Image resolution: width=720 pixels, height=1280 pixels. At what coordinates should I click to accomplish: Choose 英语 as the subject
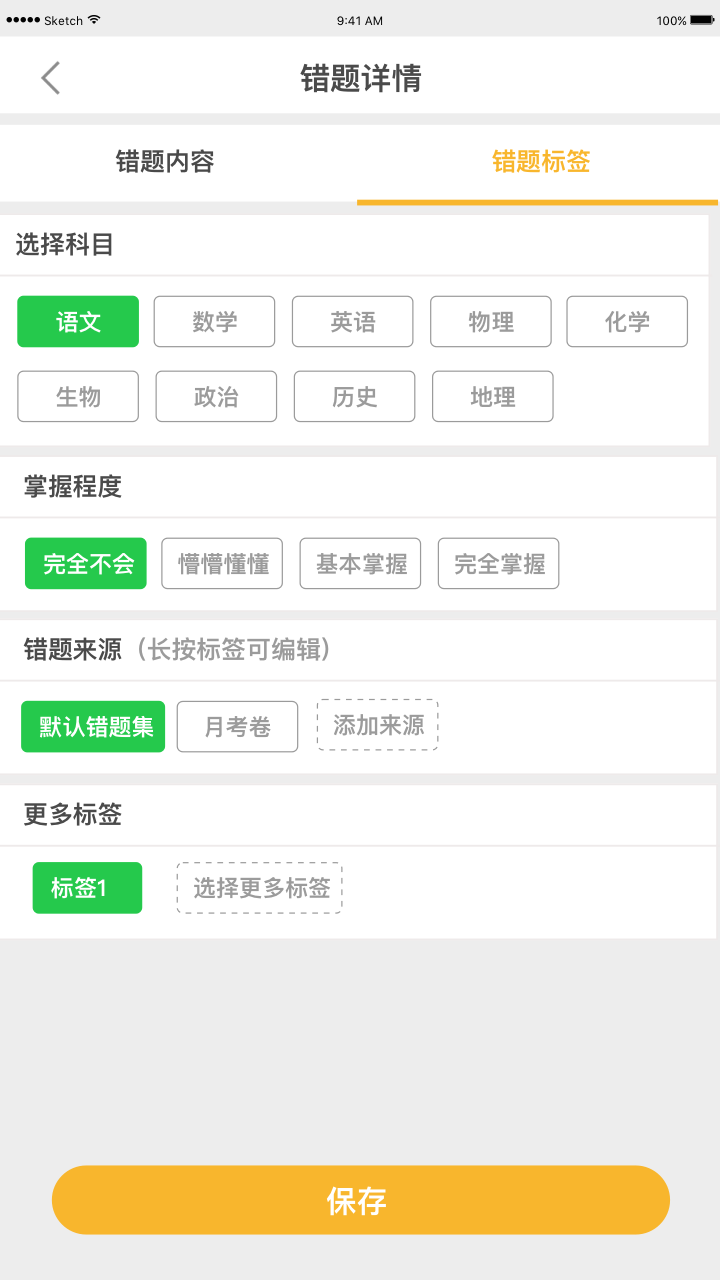click(352, 321)
